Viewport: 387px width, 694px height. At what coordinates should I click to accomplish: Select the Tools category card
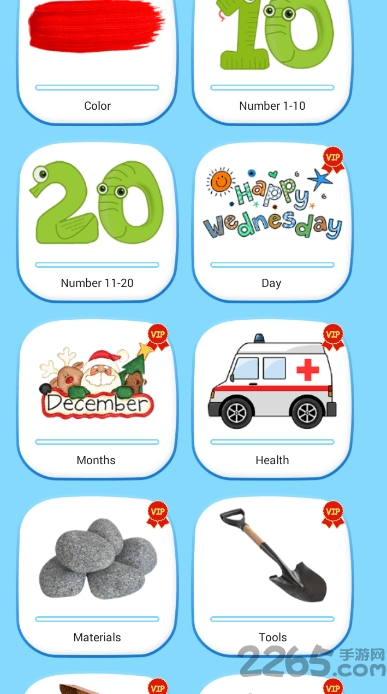272,576
